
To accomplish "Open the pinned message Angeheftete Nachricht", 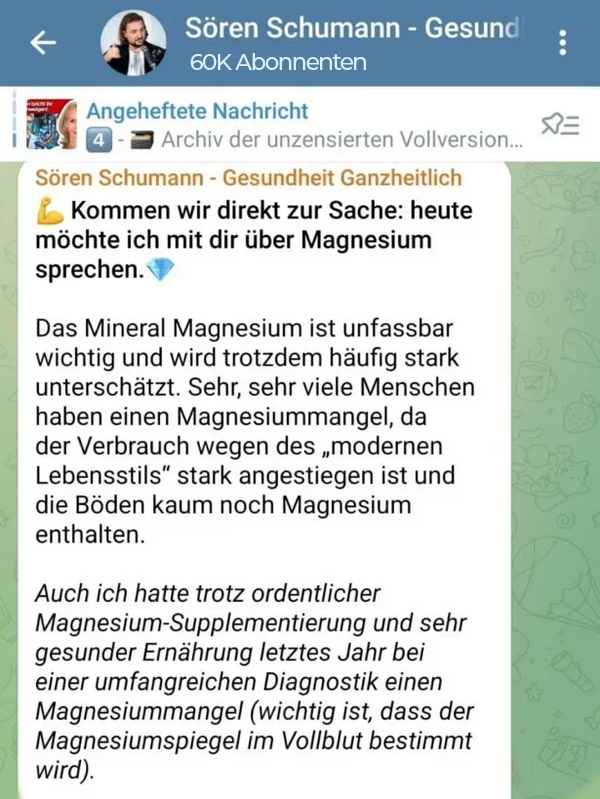I will (x=300, y=124).
